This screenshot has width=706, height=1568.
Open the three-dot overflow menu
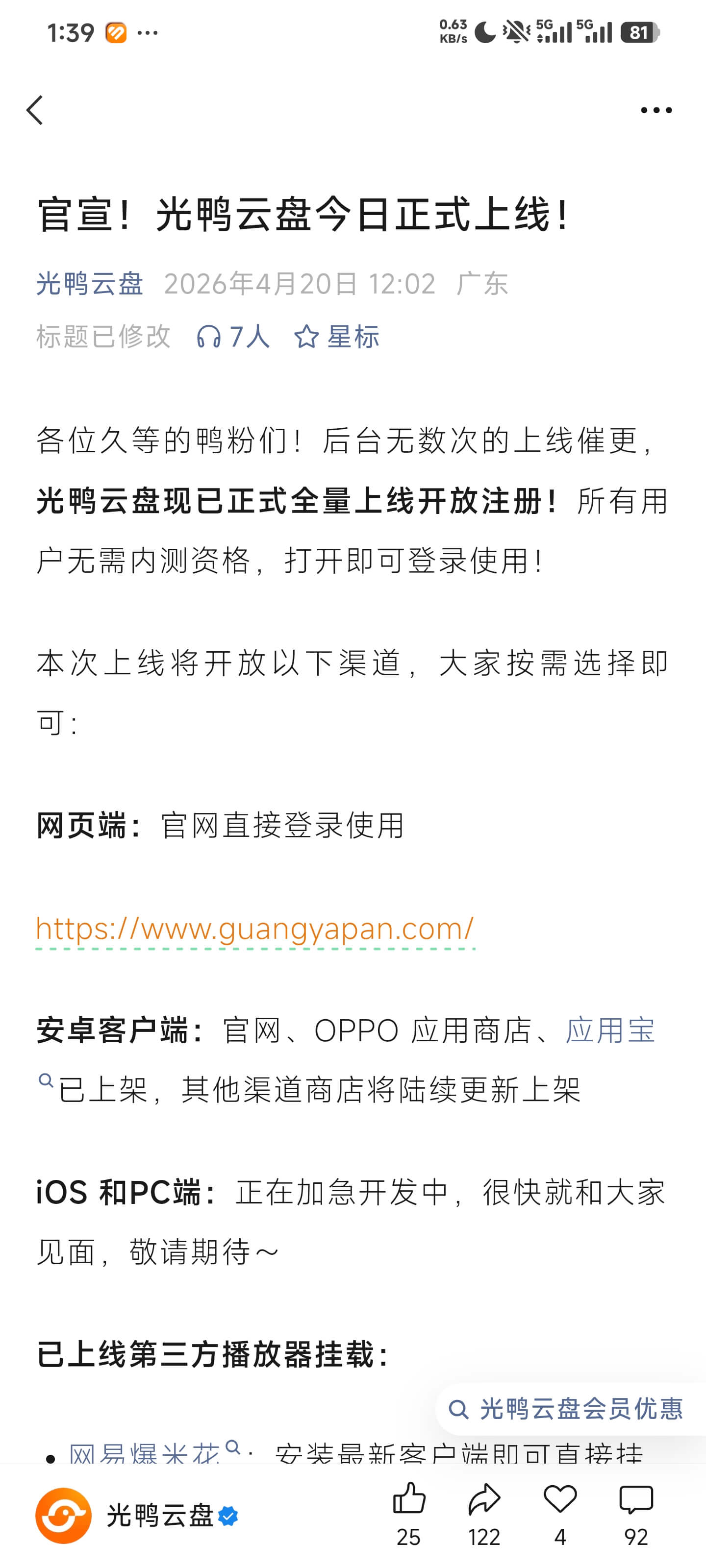(656, 110)
